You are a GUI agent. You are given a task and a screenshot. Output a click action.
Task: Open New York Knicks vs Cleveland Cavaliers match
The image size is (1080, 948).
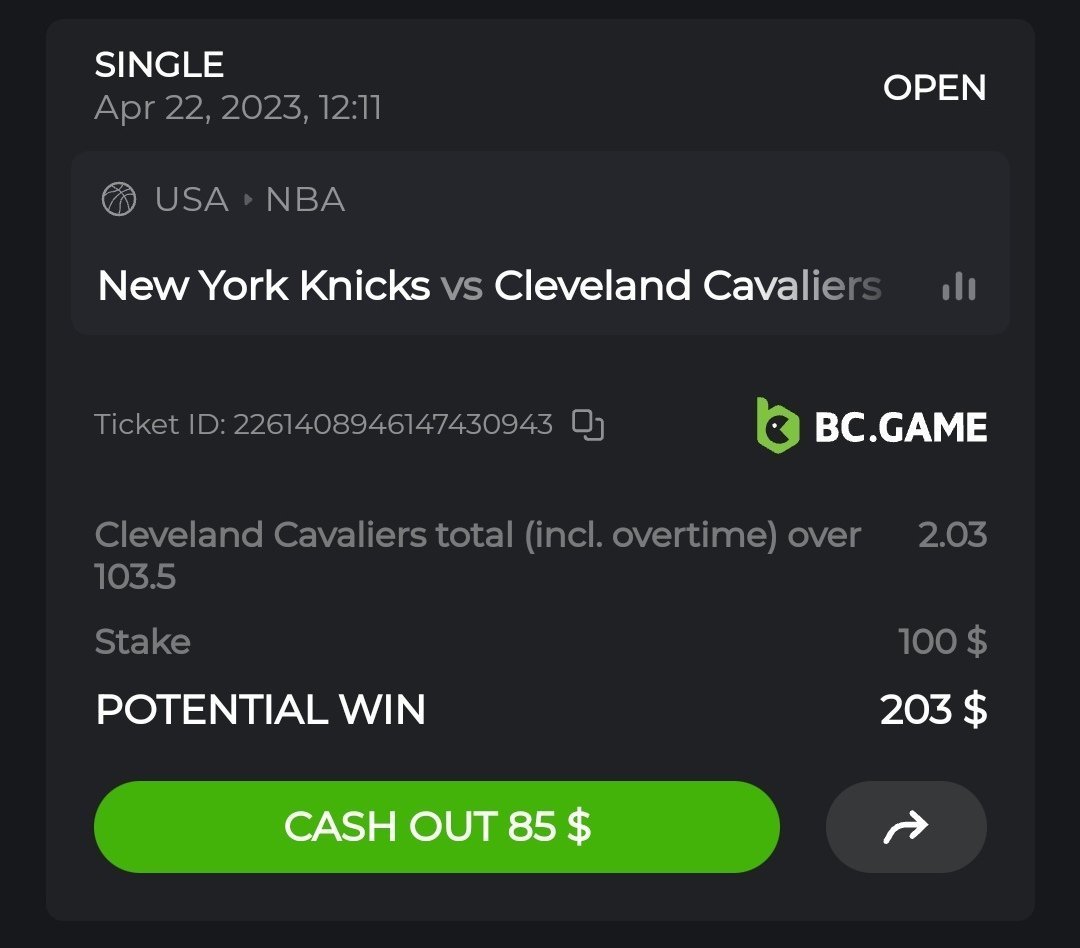[489, 286]
